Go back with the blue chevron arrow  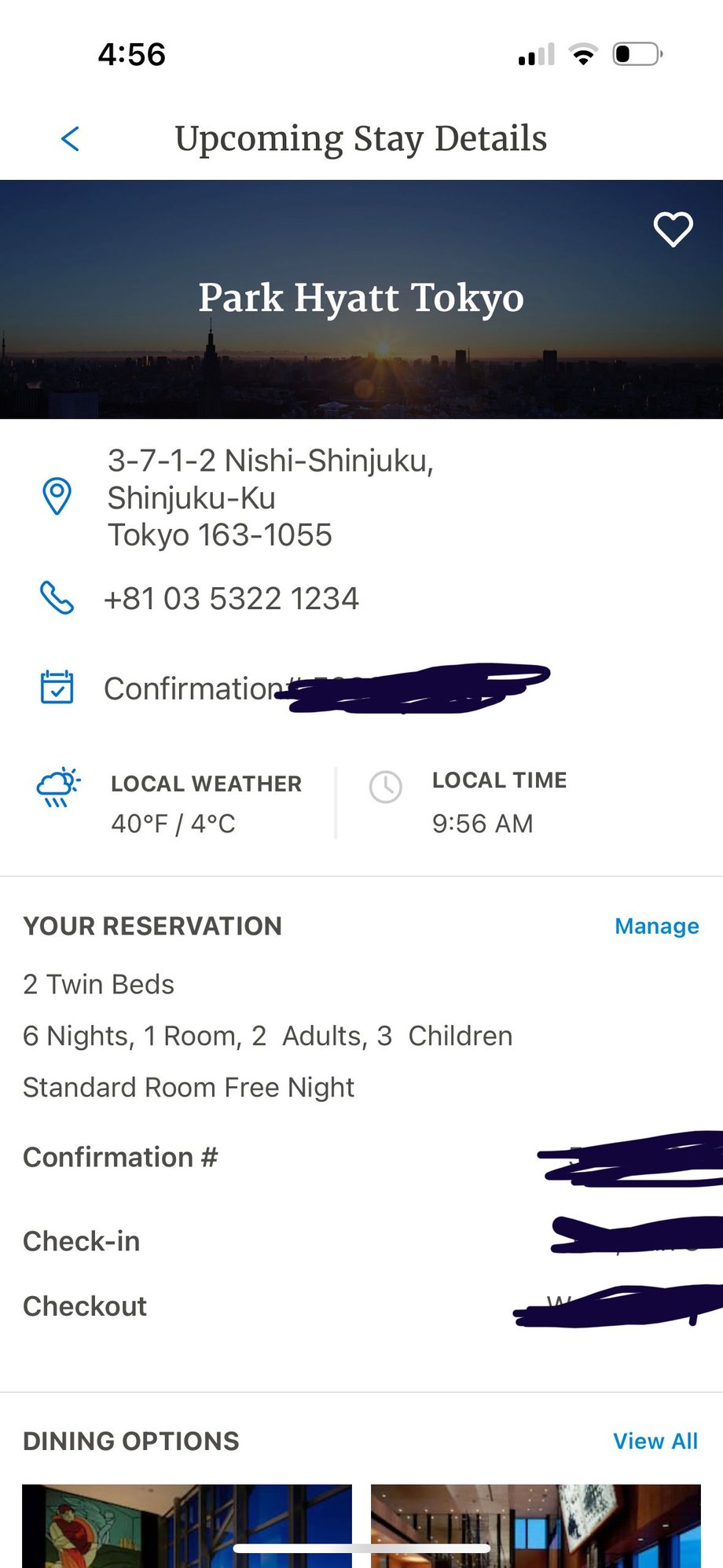click(70, 139)
